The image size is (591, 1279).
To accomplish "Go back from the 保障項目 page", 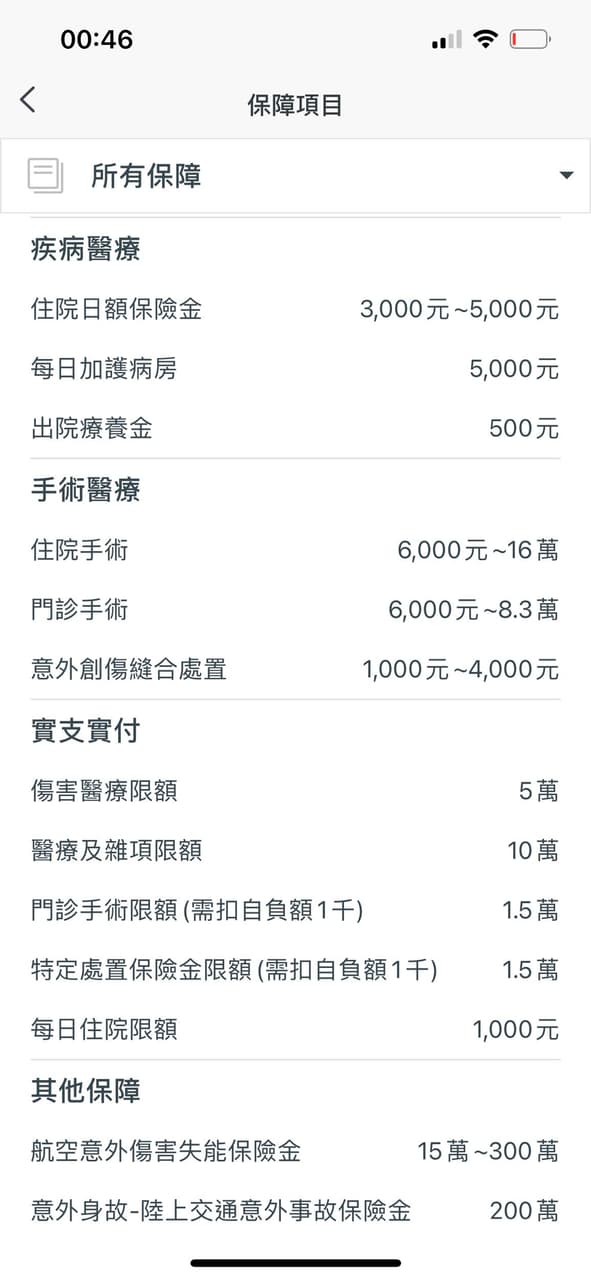I will (28, 100).
